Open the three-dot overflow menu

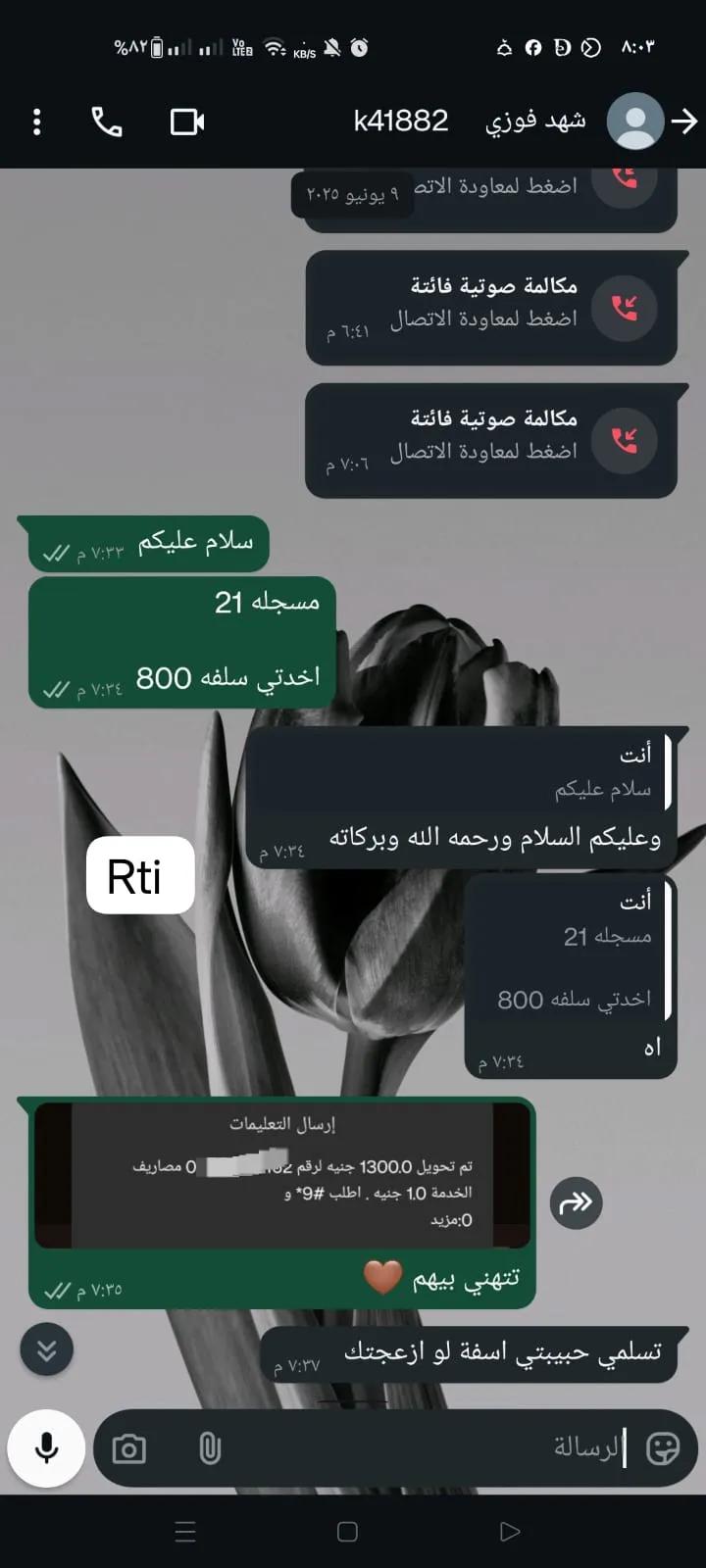36,122
